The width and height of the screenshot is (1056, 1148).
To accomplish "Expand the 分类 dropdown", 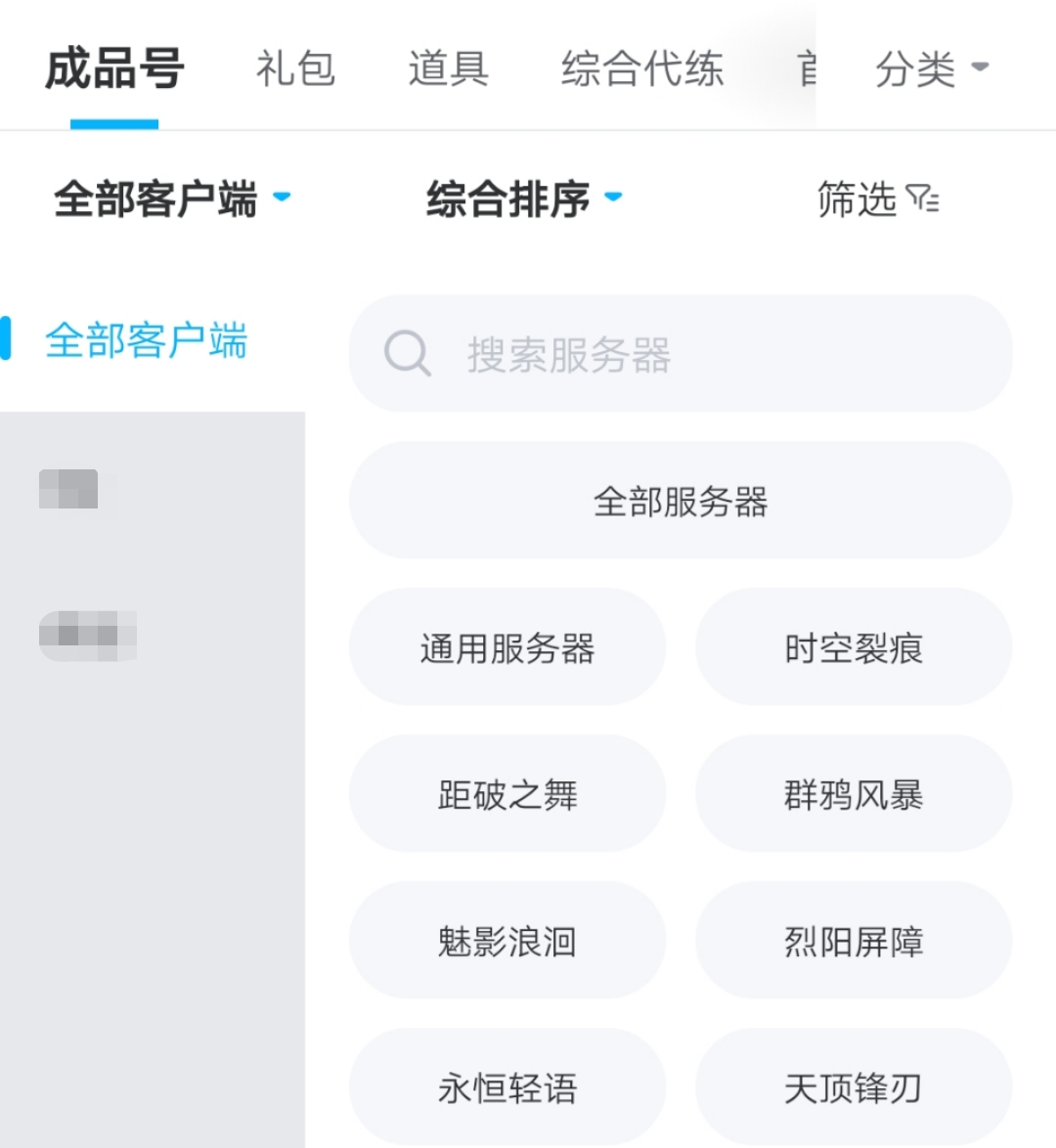I will tap(931, 69).
